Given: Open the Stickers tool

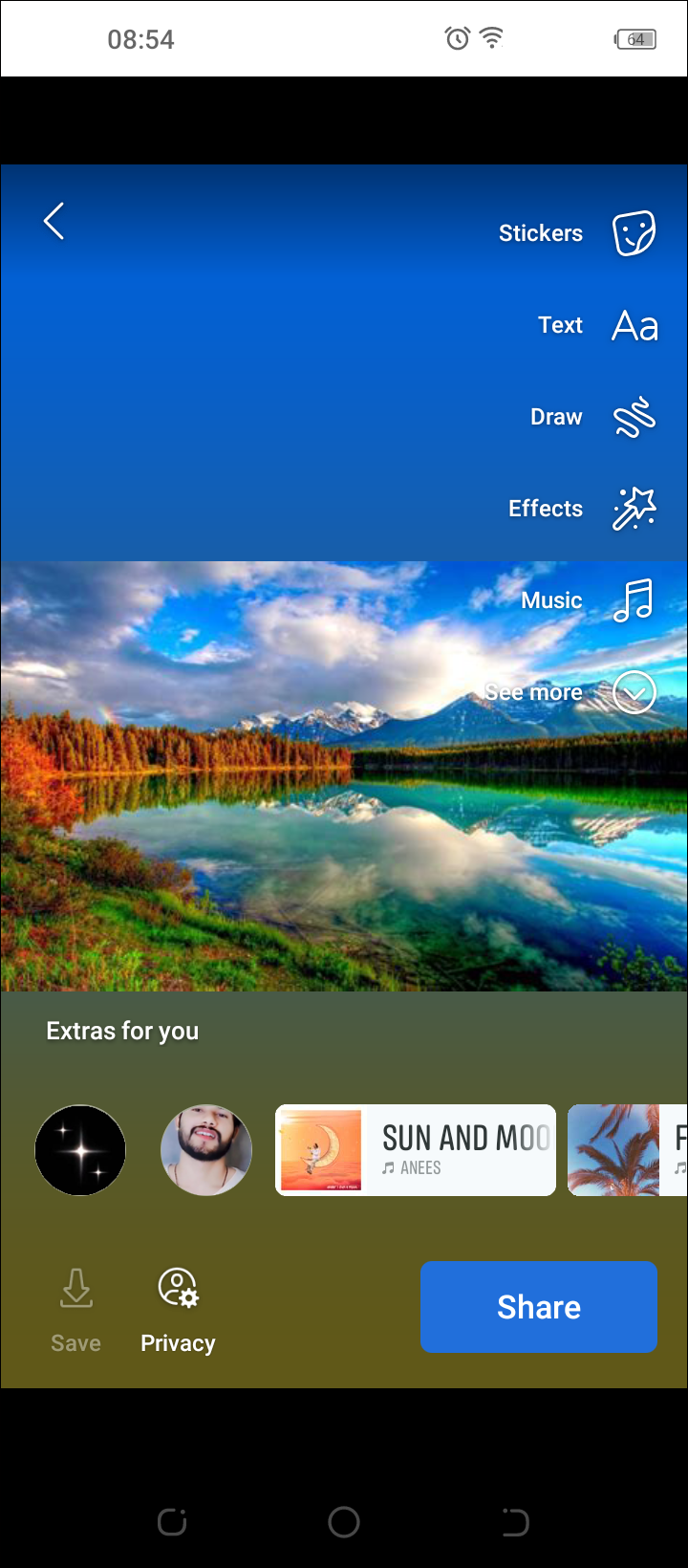Looking at the screenshot, I should click(x=634, y=233).
